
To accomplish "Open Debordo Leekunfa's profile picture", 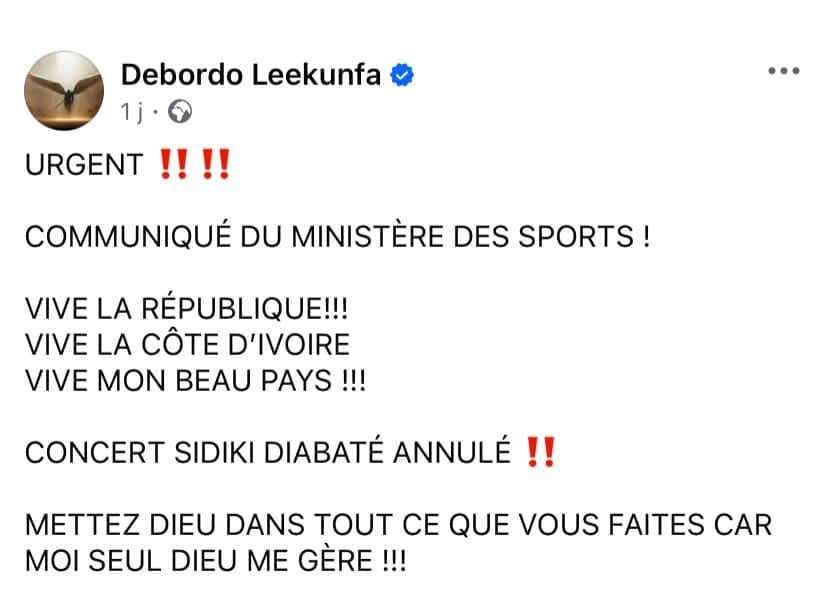I will tap(63, 90).
